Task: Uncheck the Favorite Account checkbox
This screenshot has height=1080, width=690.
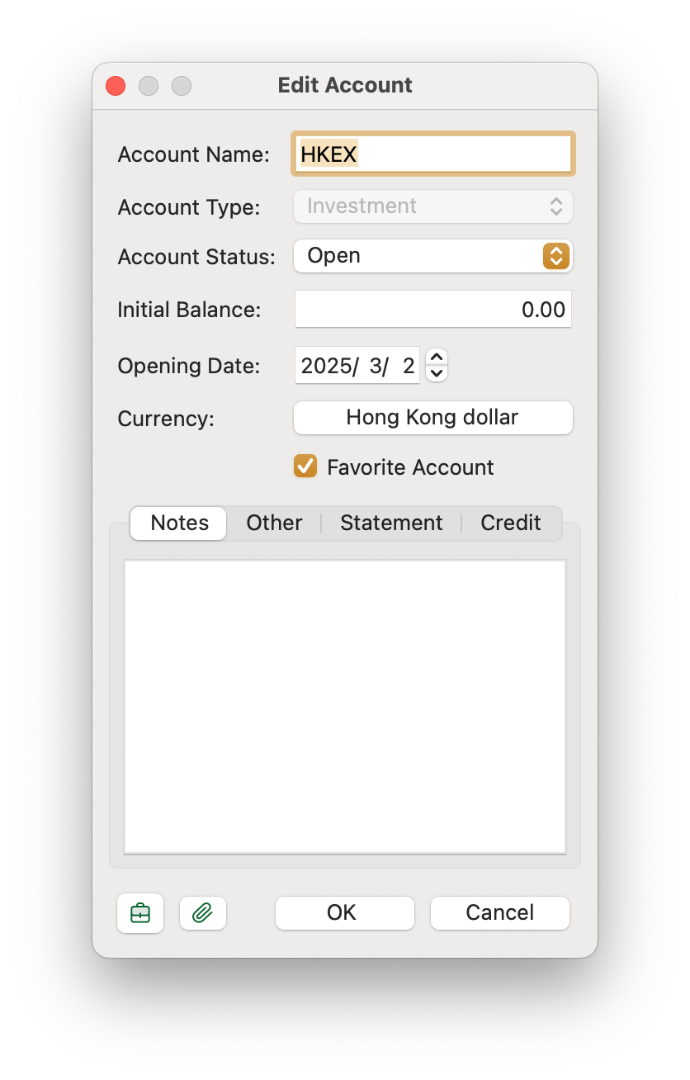Action: tap(305, 467)
